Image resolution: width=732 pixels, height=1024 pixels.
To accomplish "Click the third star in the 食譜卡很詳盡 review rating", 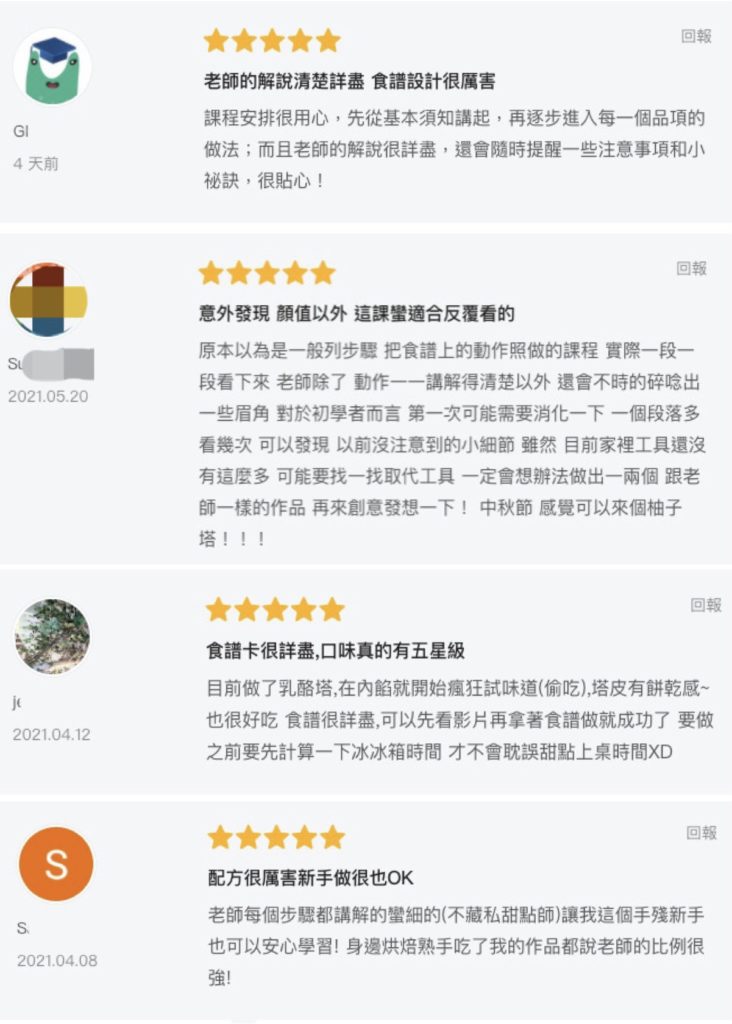I will pyautogui.click(x=273, y=608).
